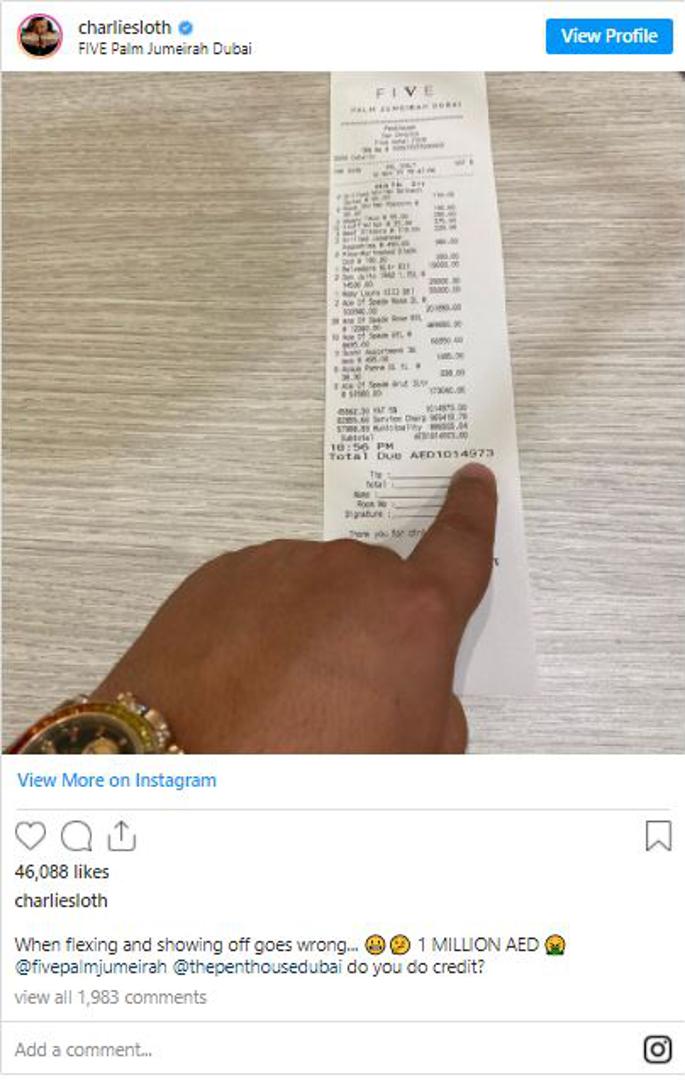Open charliesloth's profile avatar
685x1080 pixels.
40,36
